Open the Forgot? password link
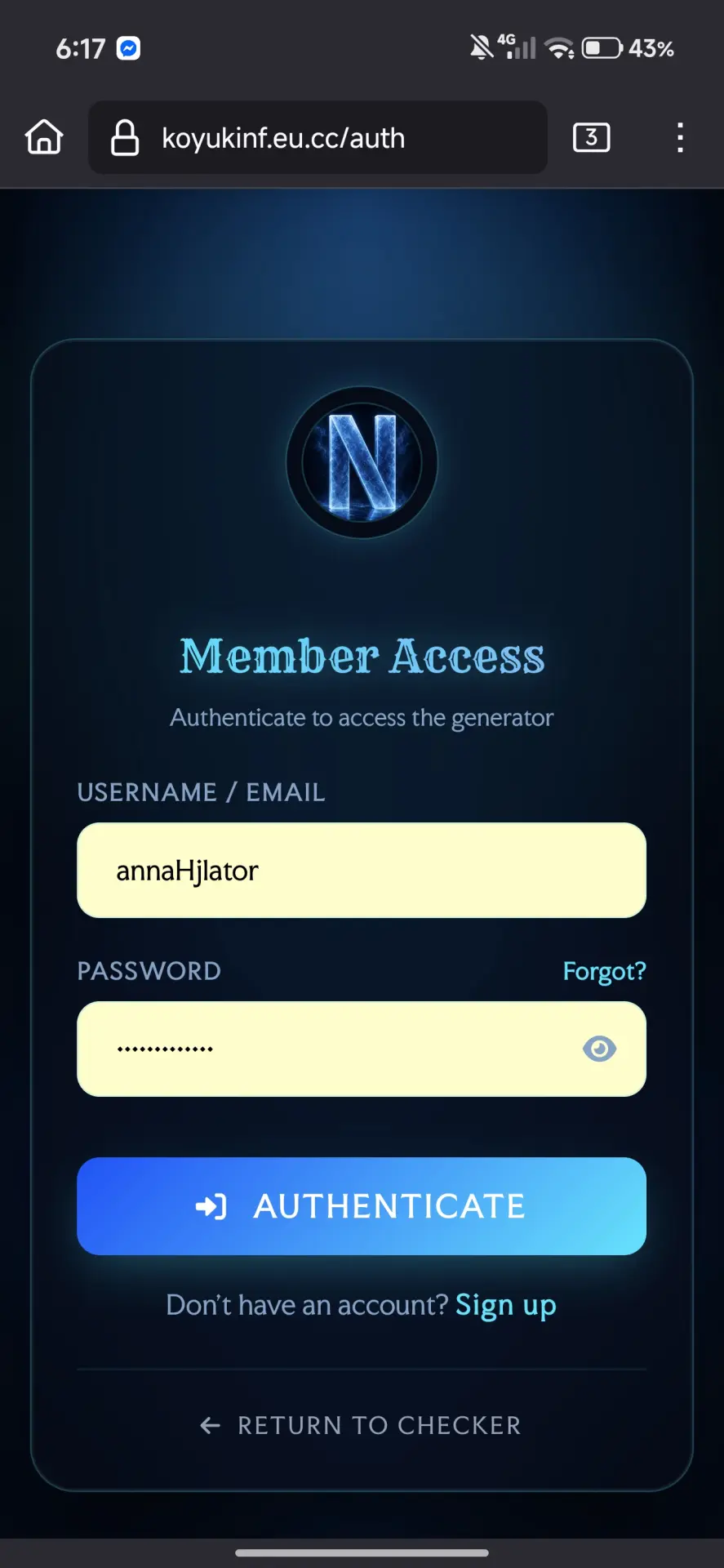This screenshot has height=1568, width=724. 604,971
